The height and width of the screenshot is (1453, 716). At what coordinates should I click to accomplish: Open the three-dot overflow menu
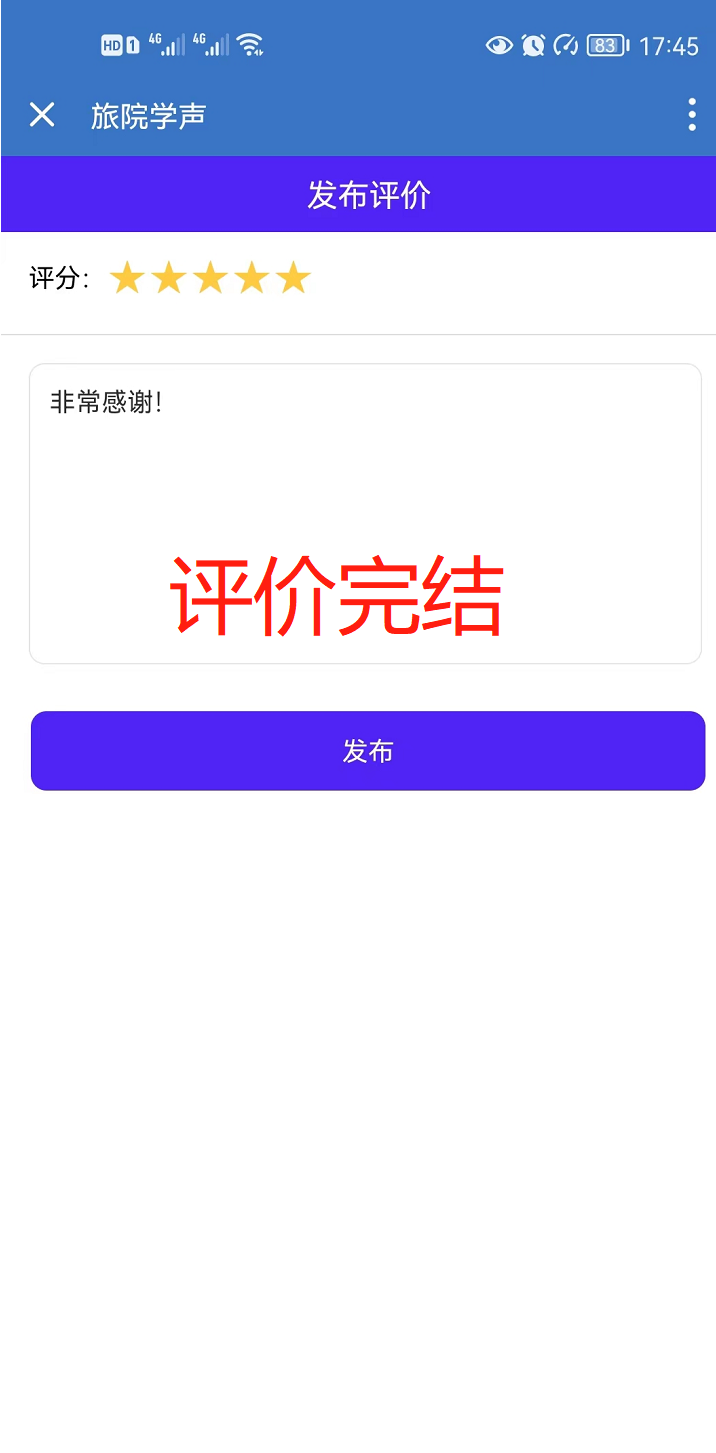click(691, 115)
